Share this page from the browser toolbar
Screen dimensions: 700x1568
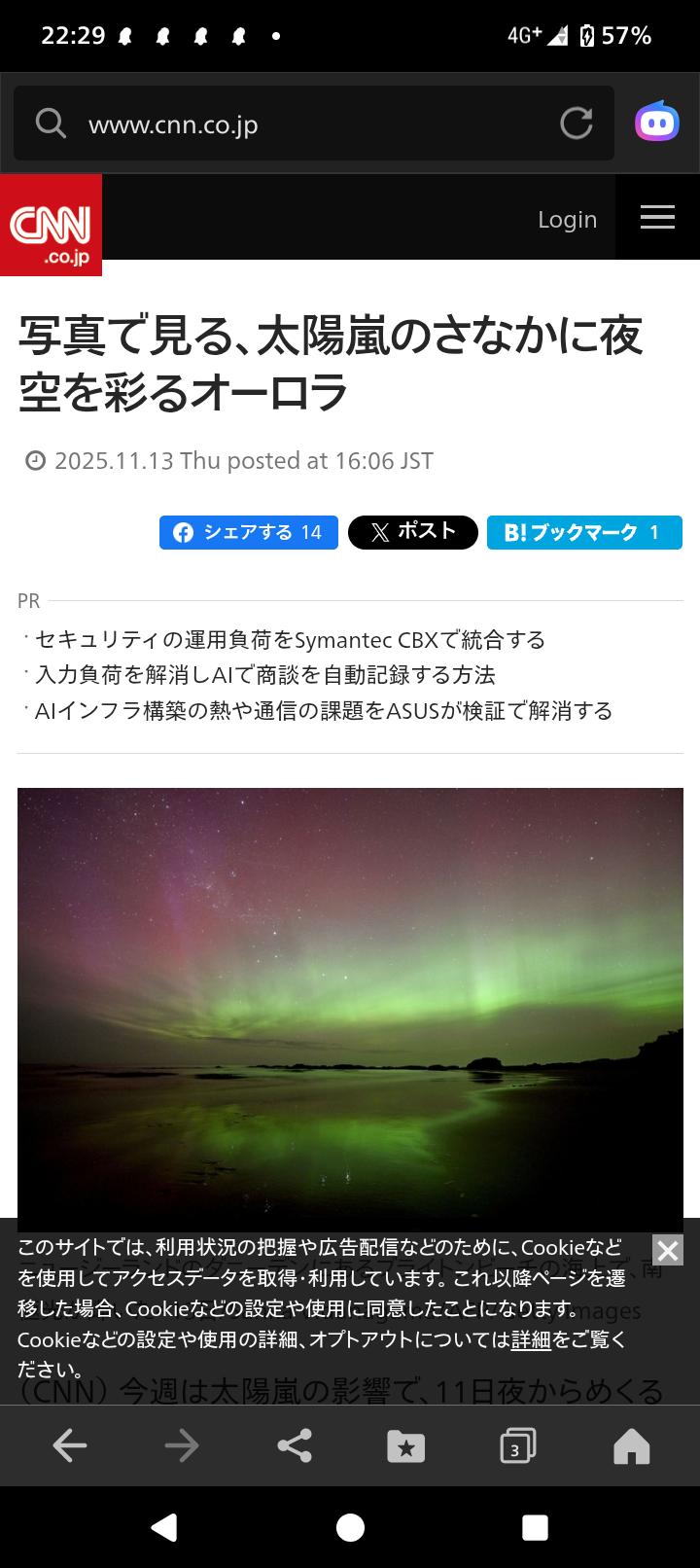tap(295, 1446)
